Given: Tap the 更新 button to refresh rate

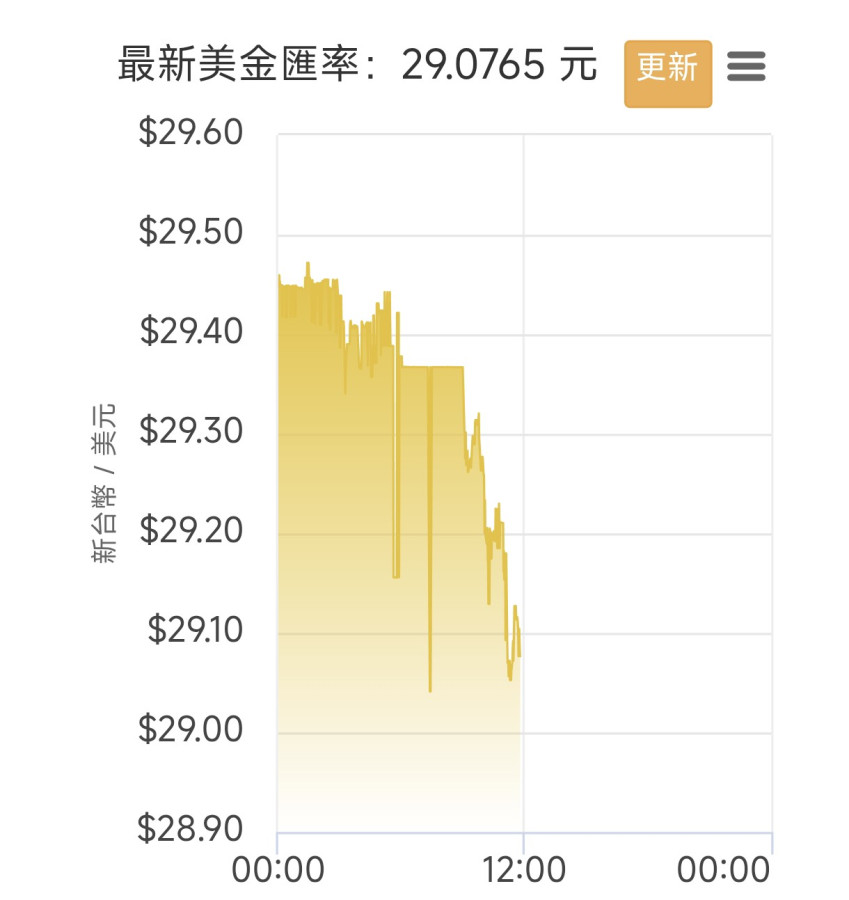Looking at the screenshot, I should [x=667, y=72].
